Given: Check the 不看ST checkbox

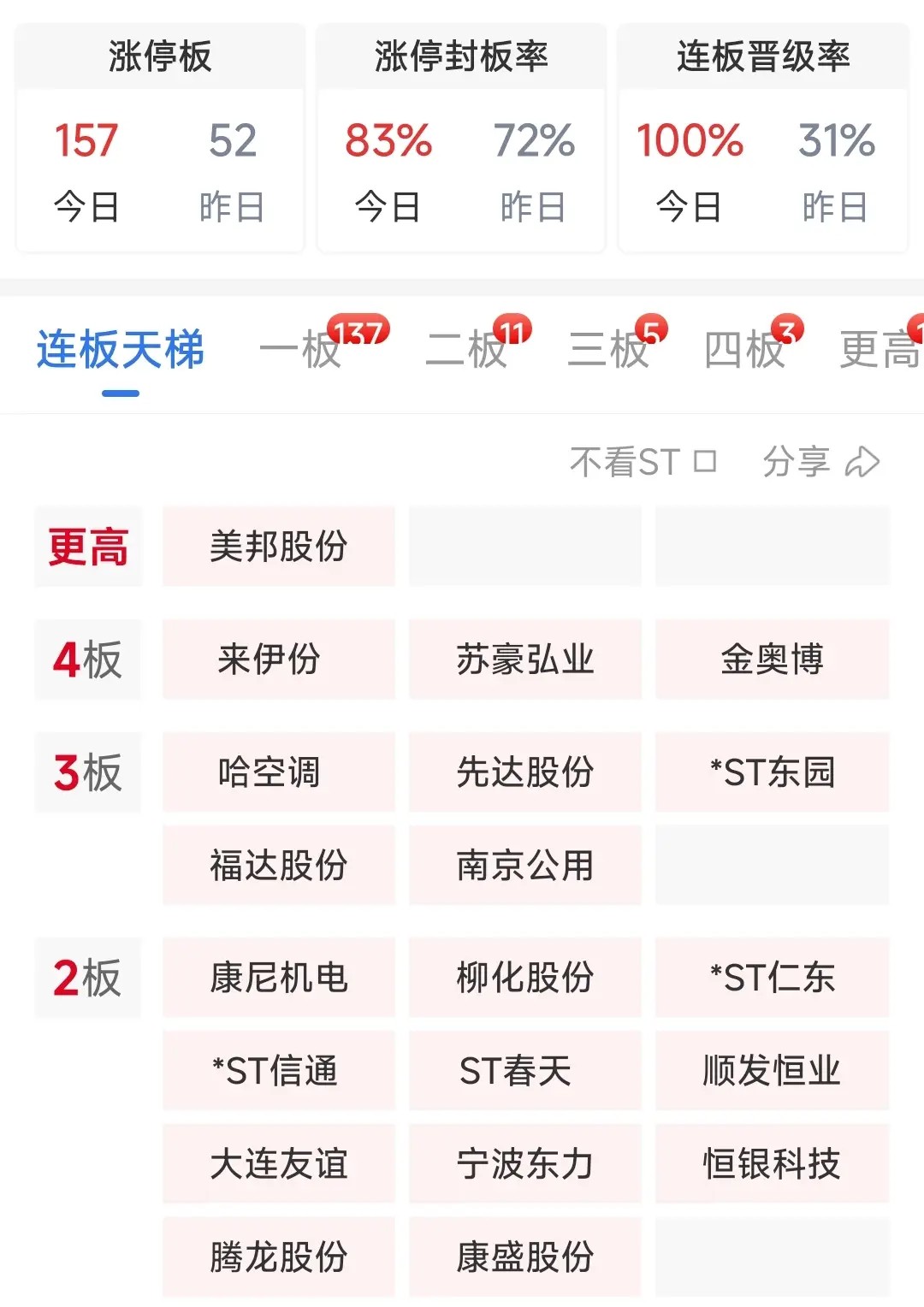Looking at the screenshot, I should pos(704,462).
